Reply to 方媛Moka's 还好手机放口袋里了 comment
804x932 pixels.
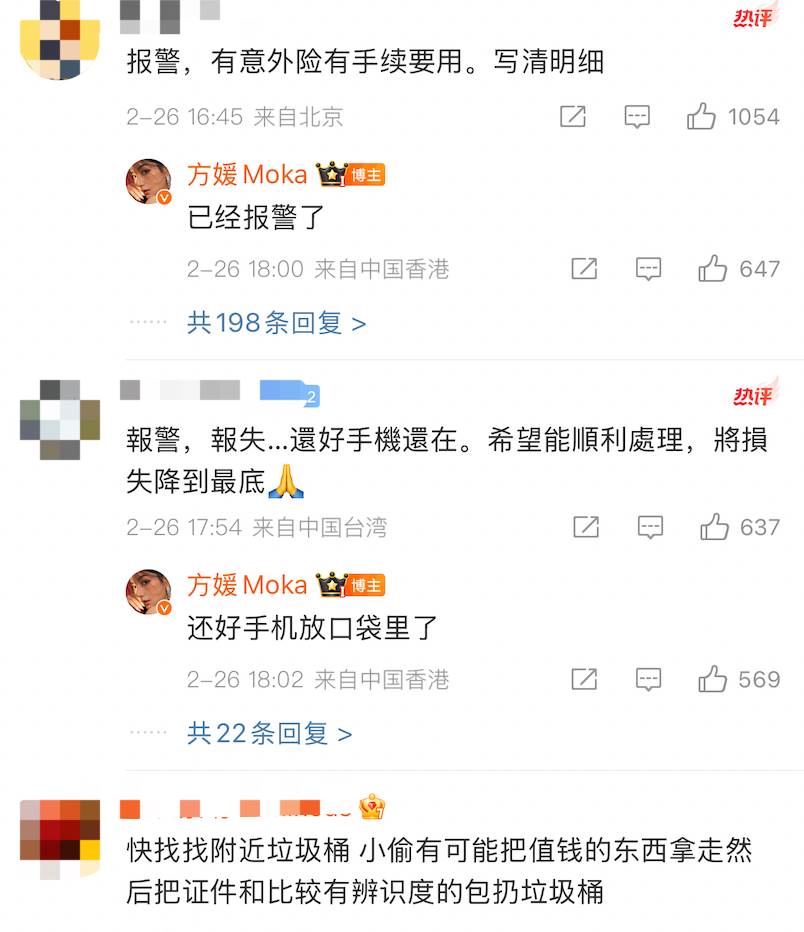[x=649, y=680]
